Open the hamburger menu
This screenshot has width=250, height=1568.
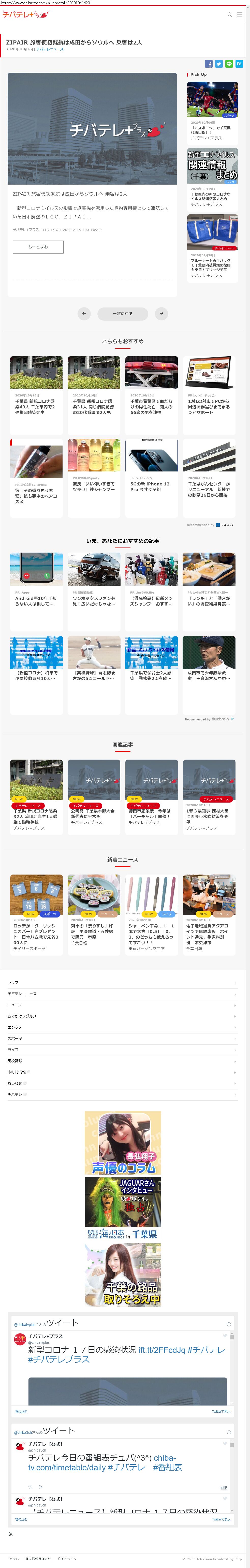239,14
